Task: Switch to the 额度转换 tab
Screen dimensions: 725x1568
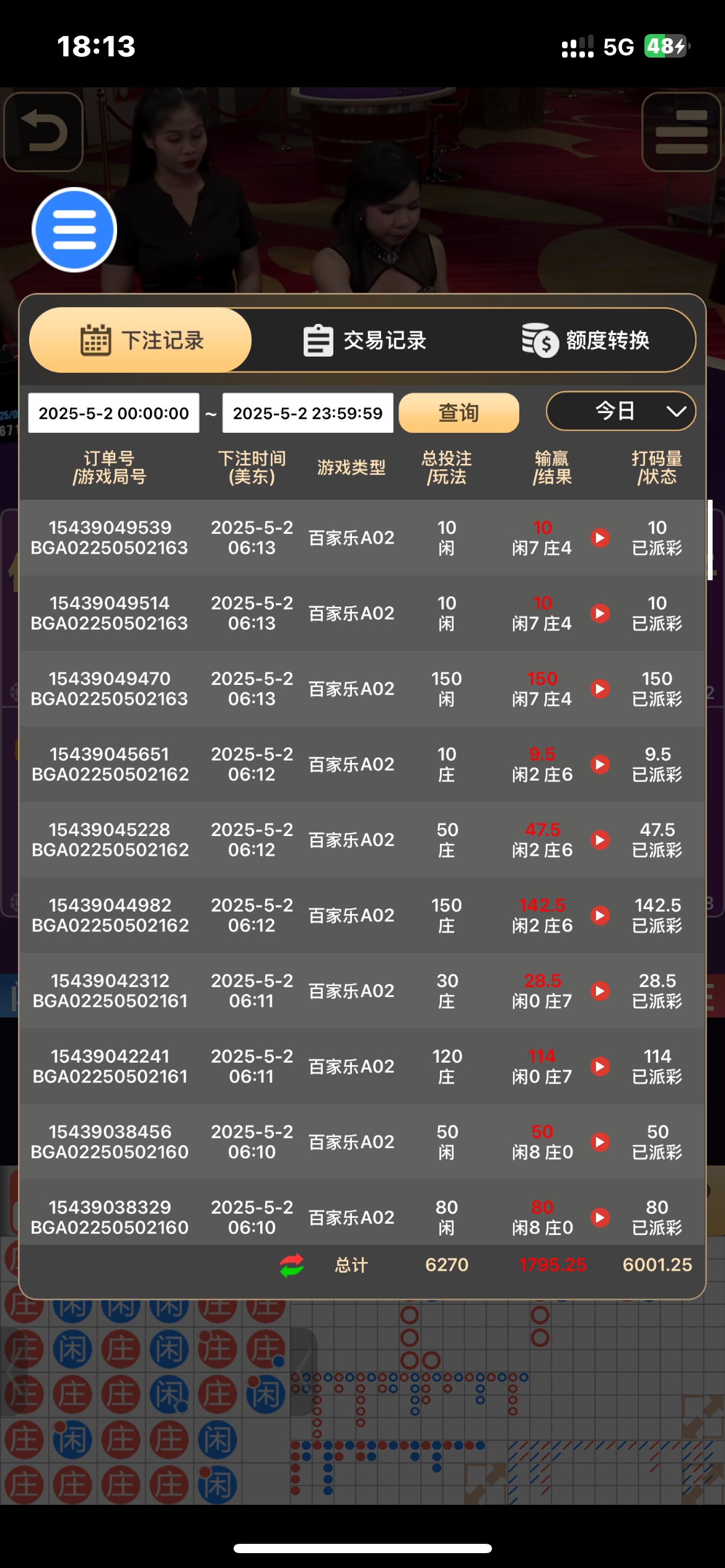Action: point(586,340)
